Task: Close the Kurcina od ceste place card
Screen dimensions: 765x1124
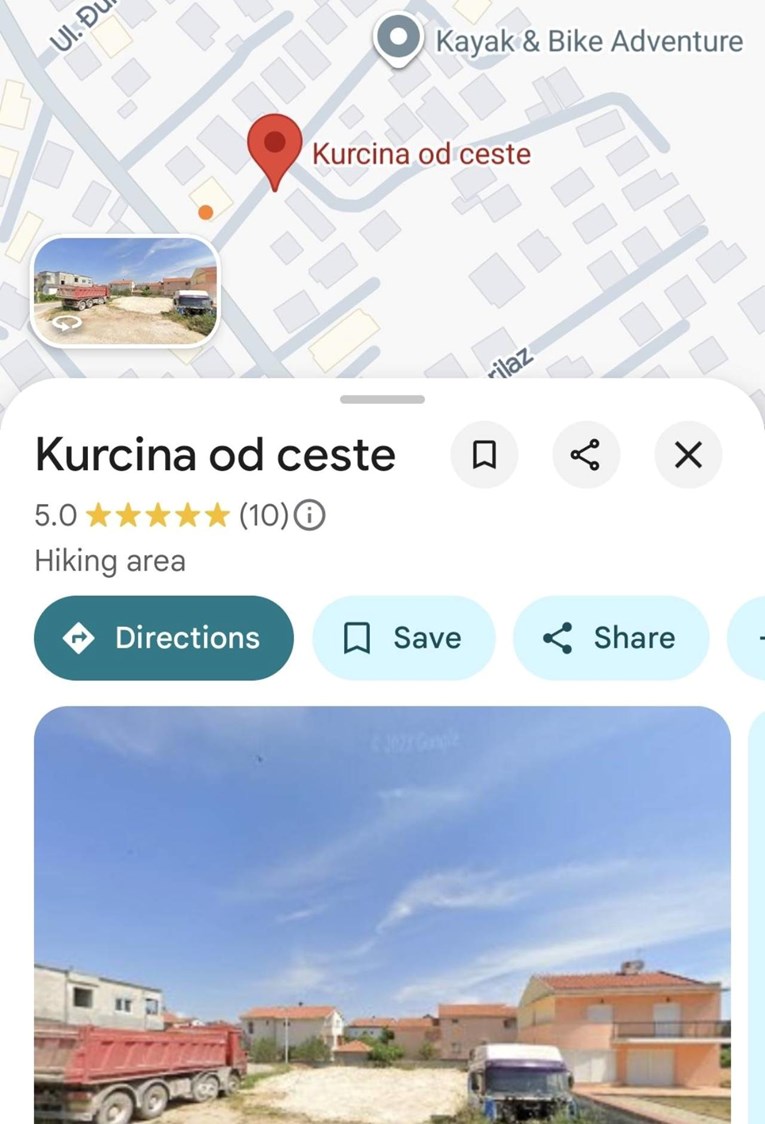Action: point(687,455)
